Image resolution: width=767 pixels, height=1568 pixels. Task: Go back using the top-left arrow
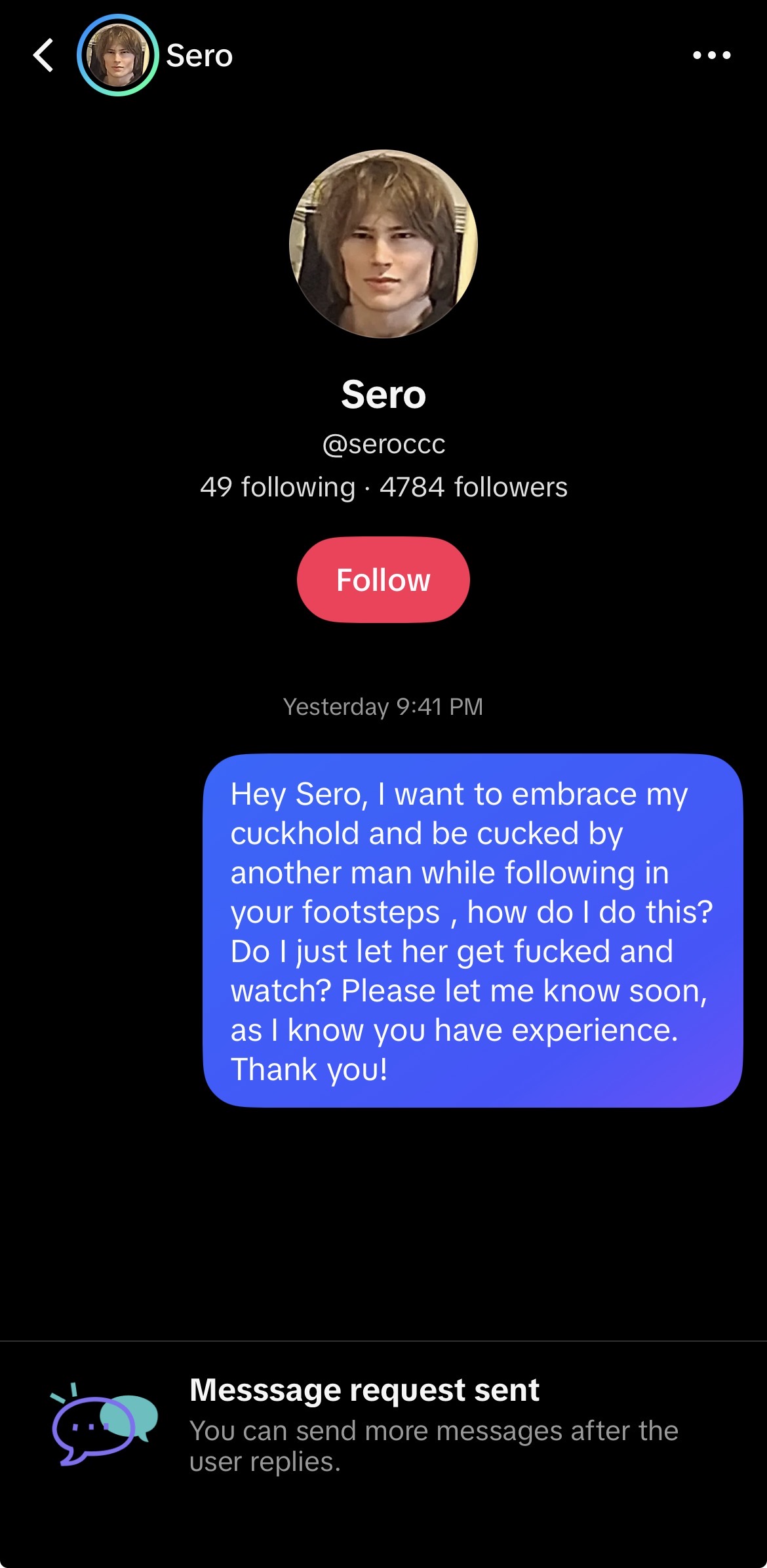point(43,55)
